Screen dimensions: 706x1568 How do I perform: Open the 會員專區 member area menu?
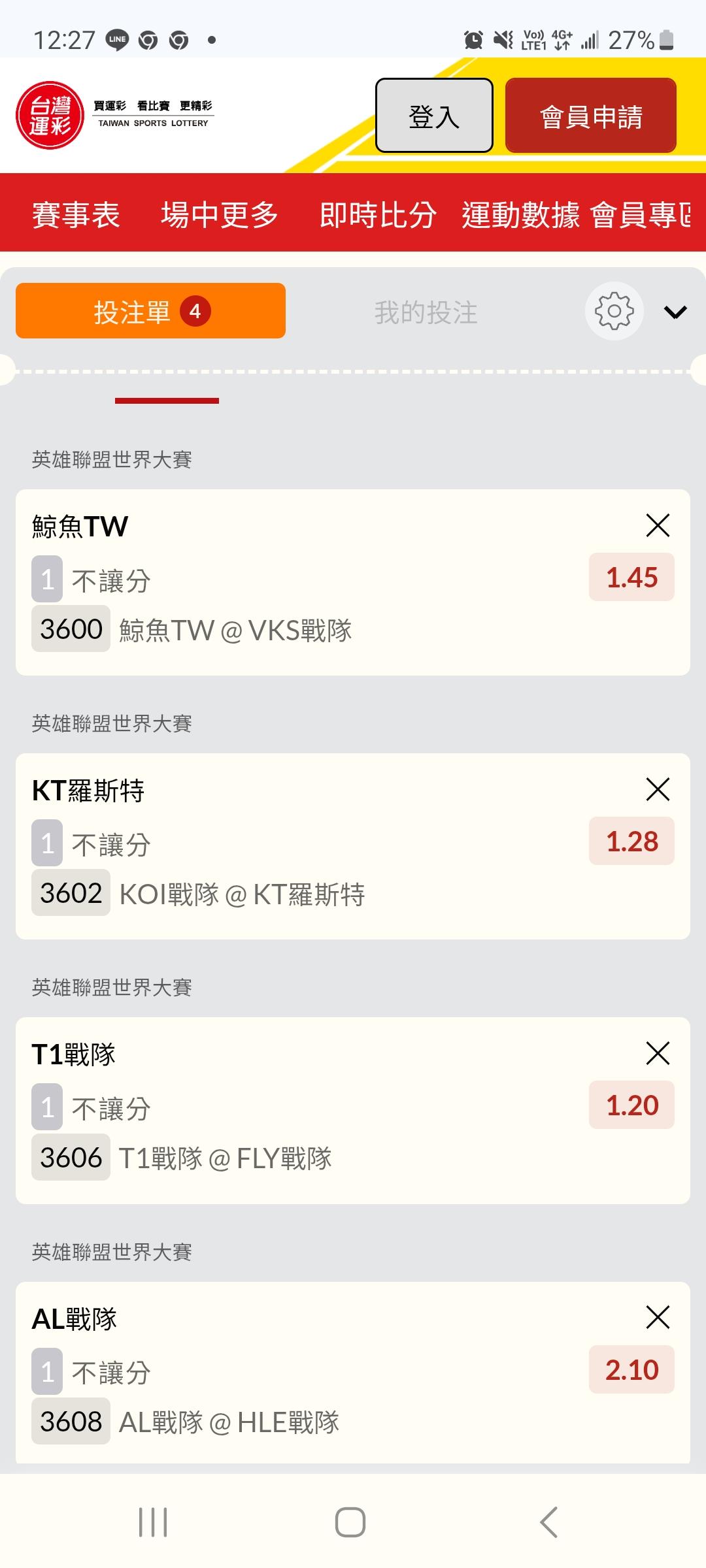(641, 215)
